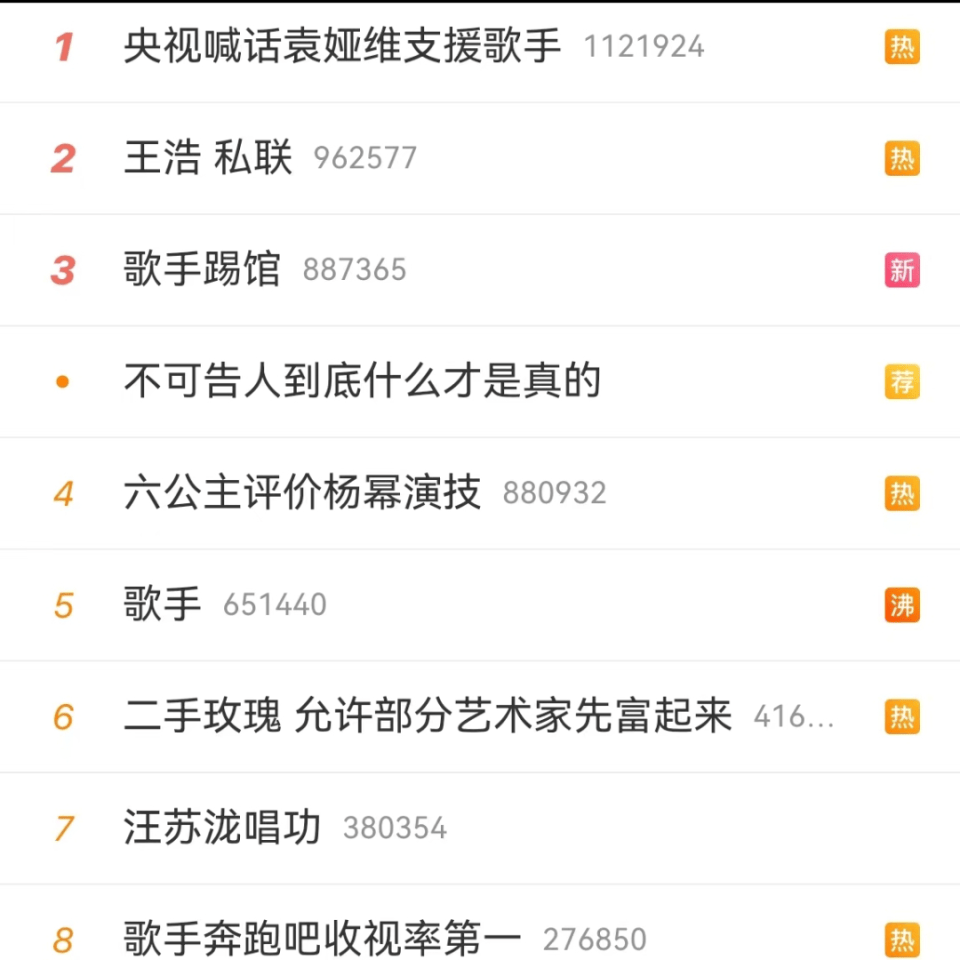Image resolution: width=960 pixels, height=960 pixels.
Task: Open the 汪苏泷唱功 hot search
Action: [x=222, y=828]
